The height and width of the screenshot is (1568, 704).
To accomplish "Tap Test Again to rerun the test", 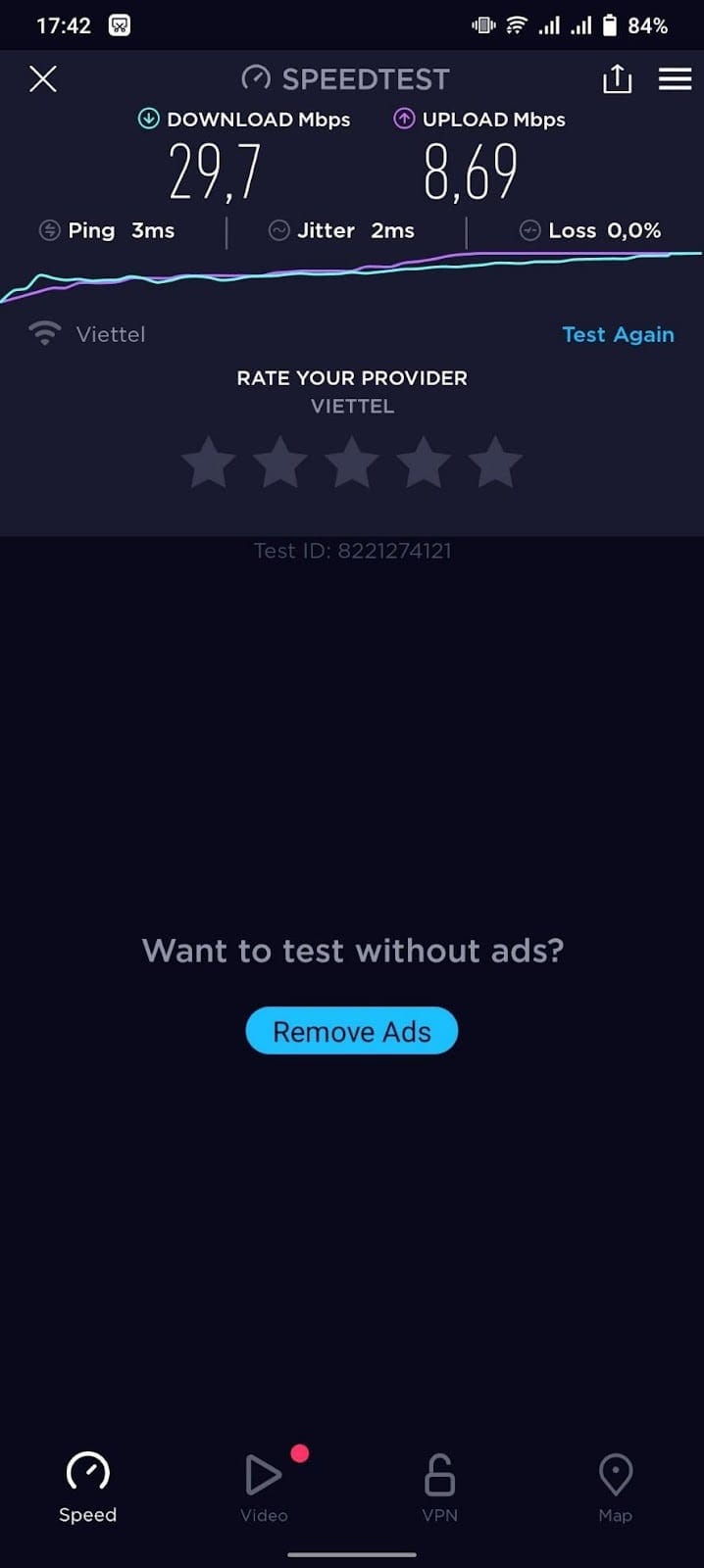I will [618, 334].
